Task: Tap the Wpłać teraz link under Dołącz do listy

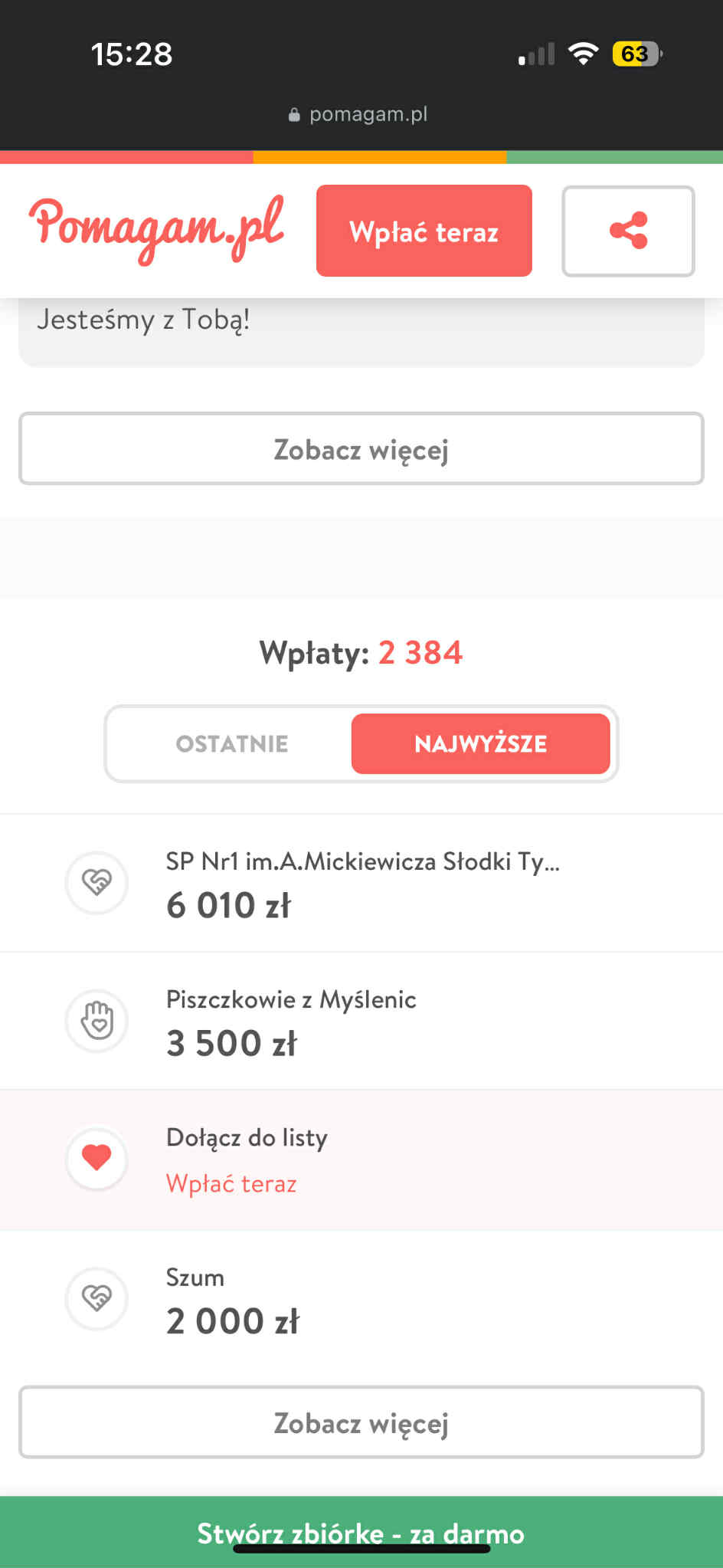Action: click(231, 1183)
